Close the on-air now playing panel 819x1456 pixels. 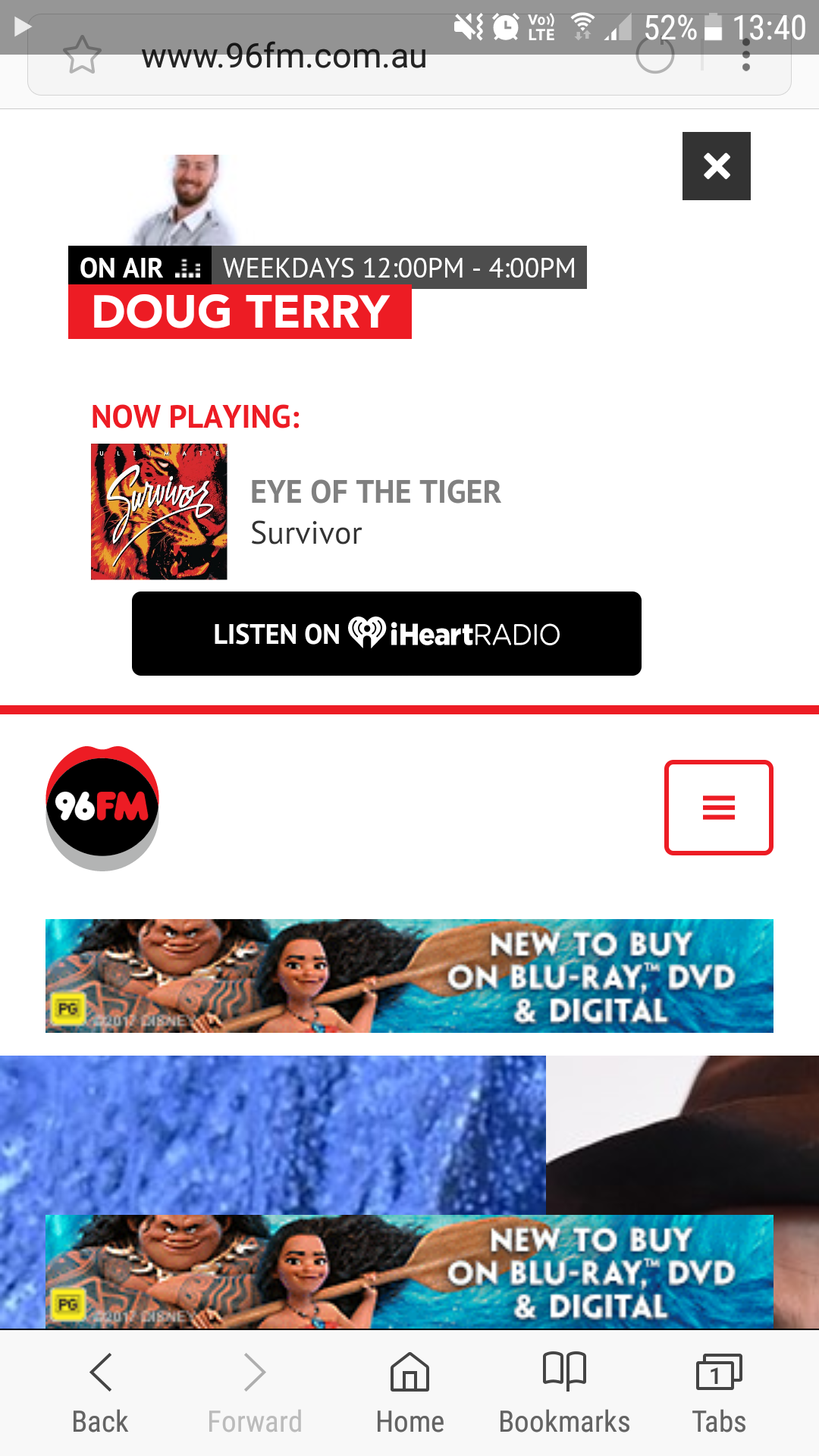point(716,166)
